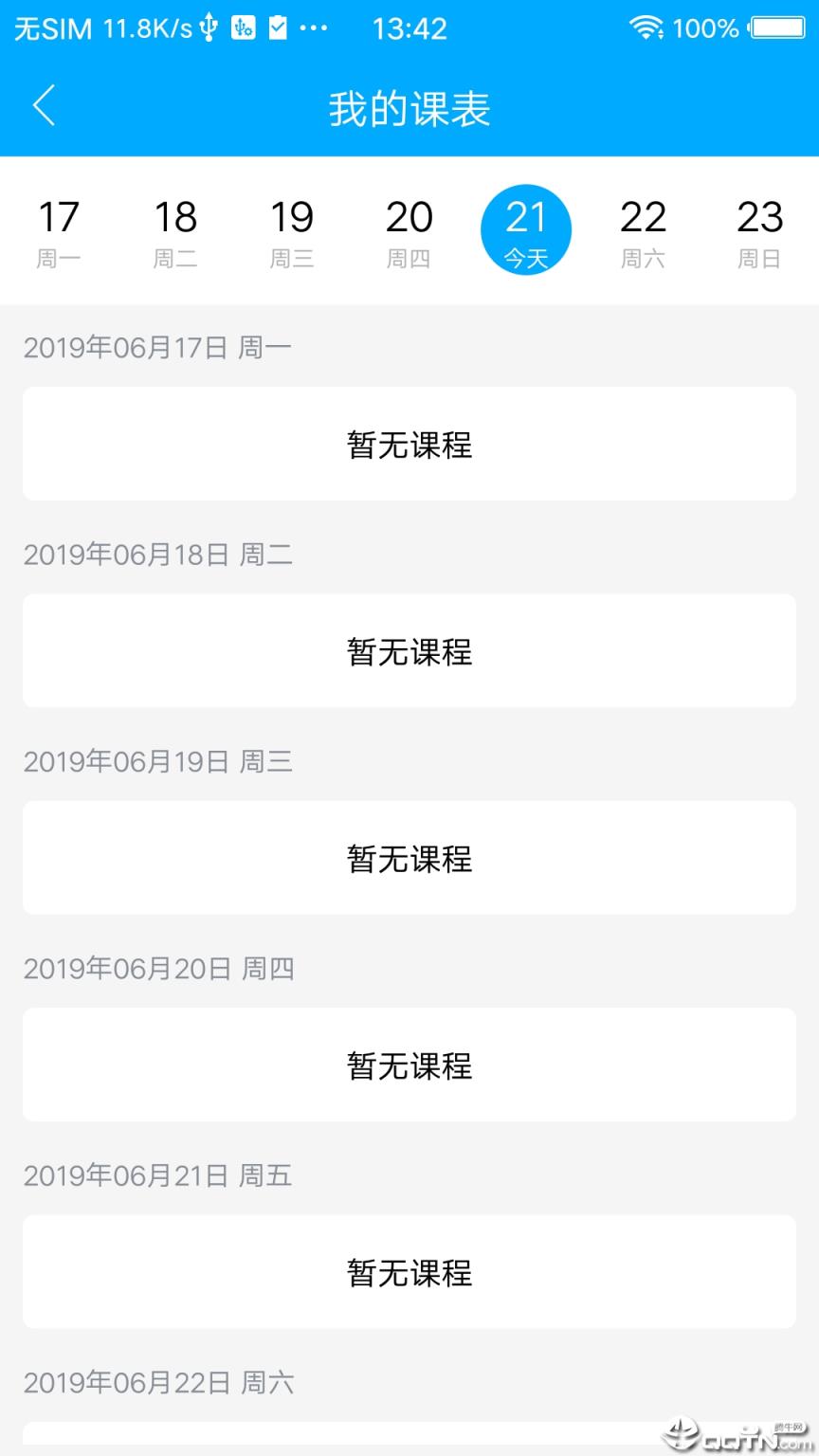
Task: Click the USB connection icon in status bar
Action: [210, 27]
